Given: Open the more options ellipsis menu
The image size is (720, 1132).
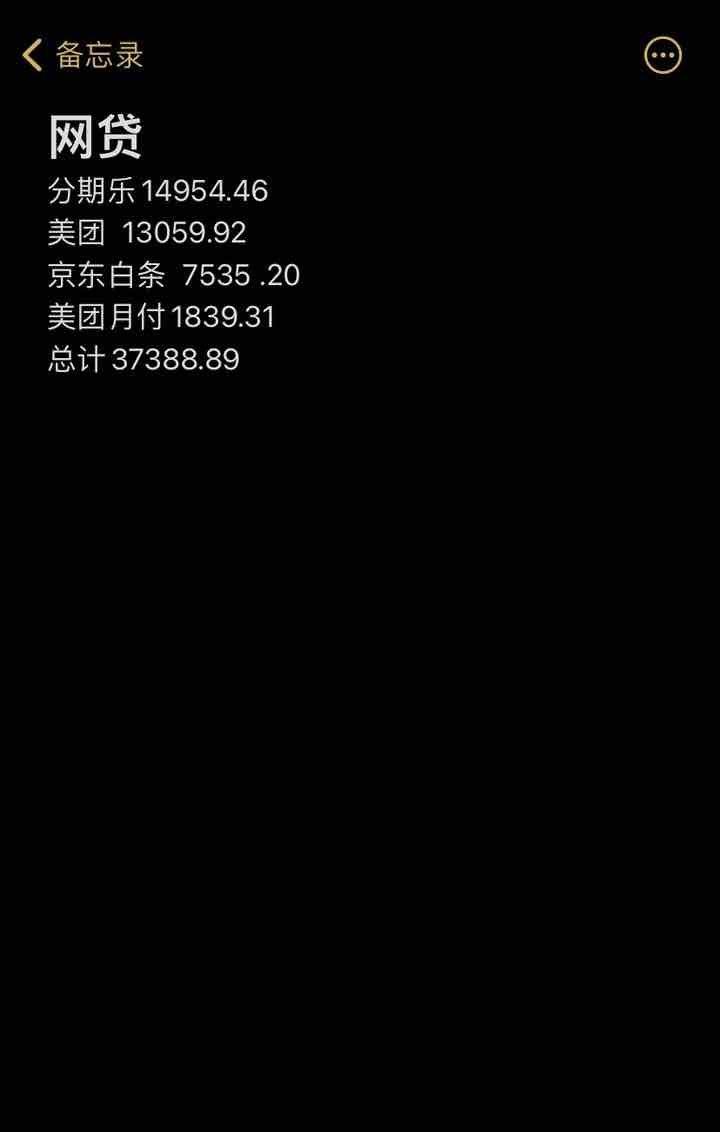Looking at the screenshot, I should pyautogui.click(x=663, y=55).
